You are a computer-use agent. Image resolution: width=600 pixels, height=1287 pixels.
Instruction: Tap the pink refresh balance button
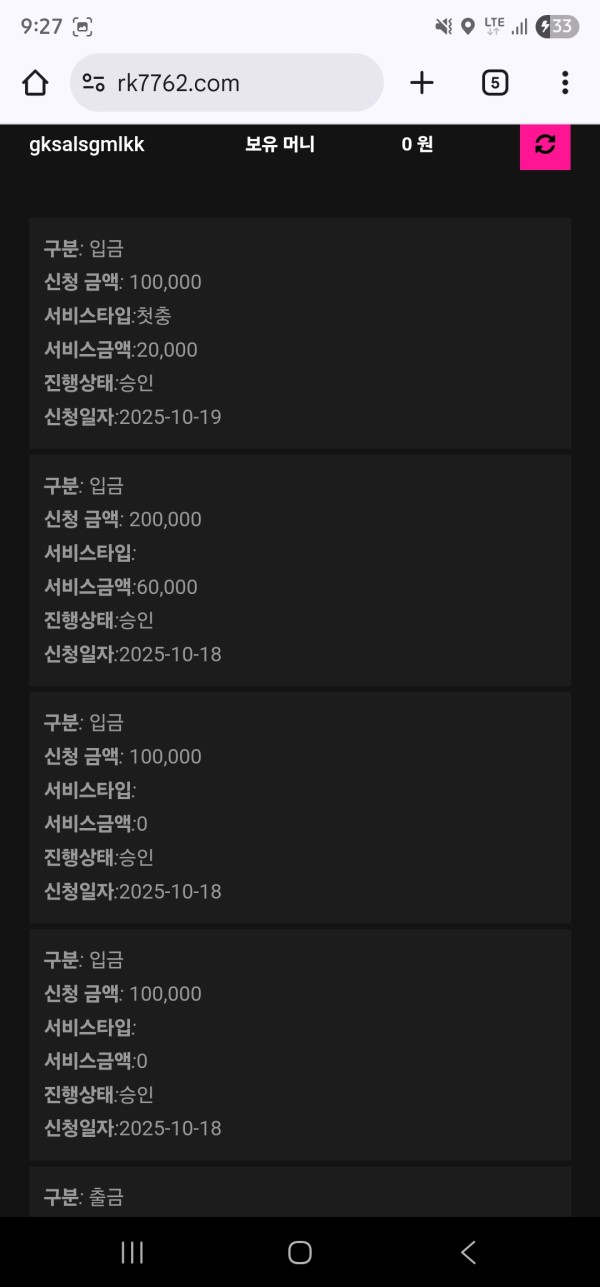pyautogui.click(x=545, y=146)
